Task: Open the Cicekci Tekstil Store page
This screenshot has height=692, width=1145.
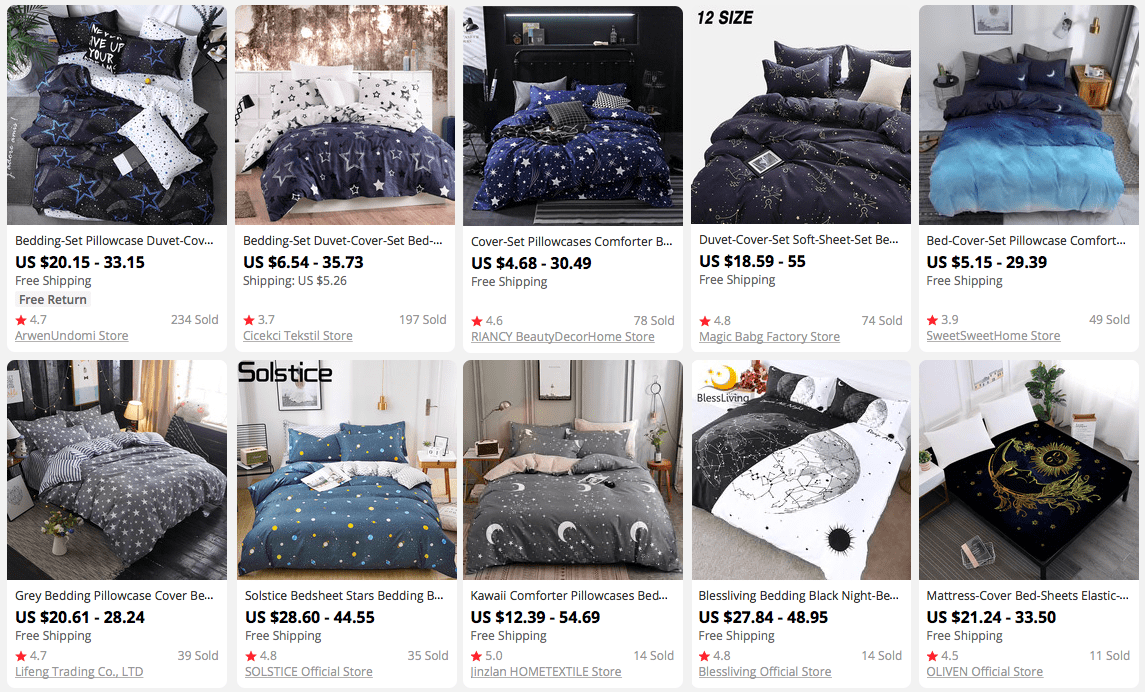Action: click(x=298, y=336)
